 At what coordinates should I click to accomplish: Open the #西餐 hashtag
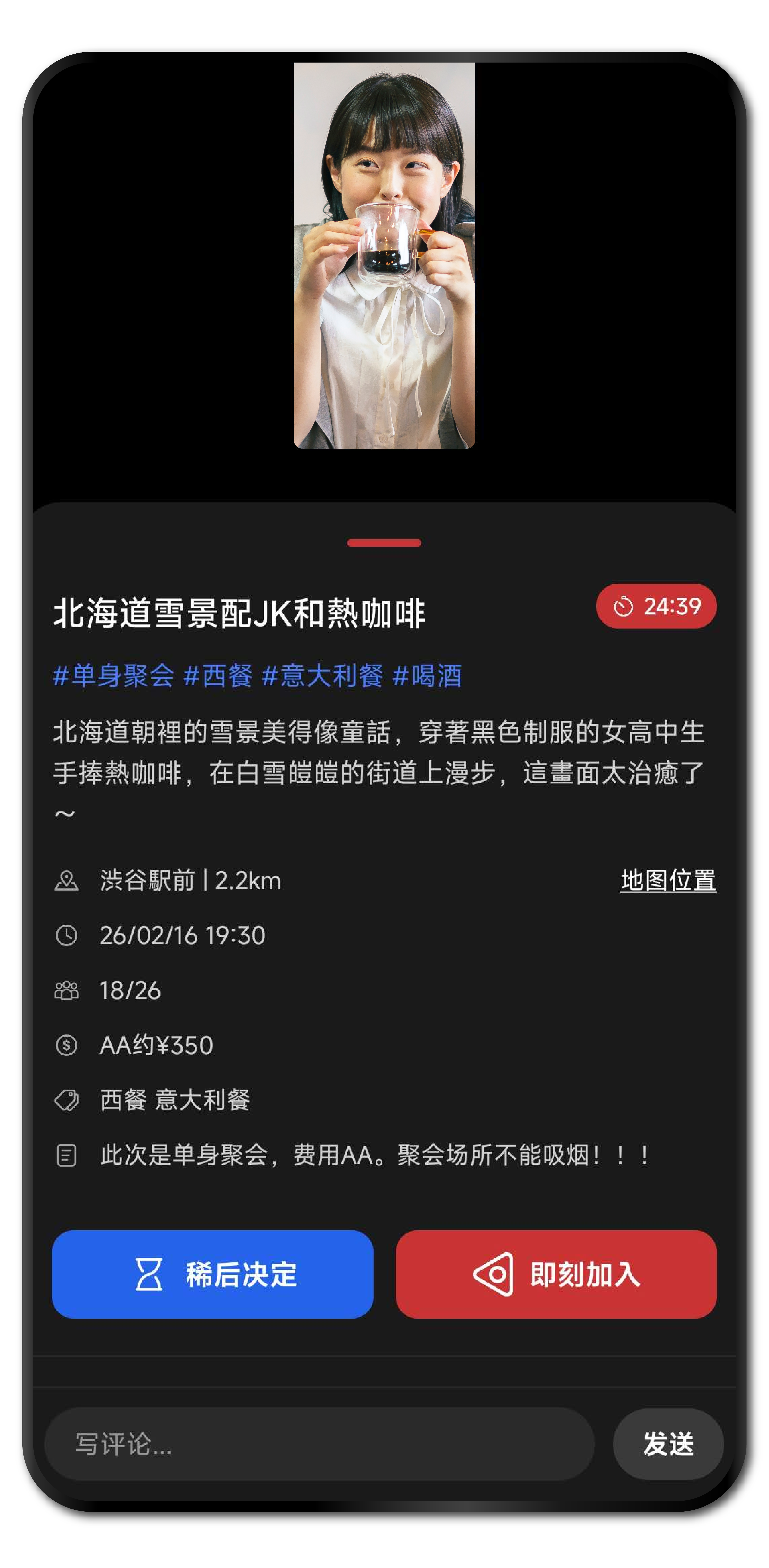pyautogui.click(x=217, y=676)
